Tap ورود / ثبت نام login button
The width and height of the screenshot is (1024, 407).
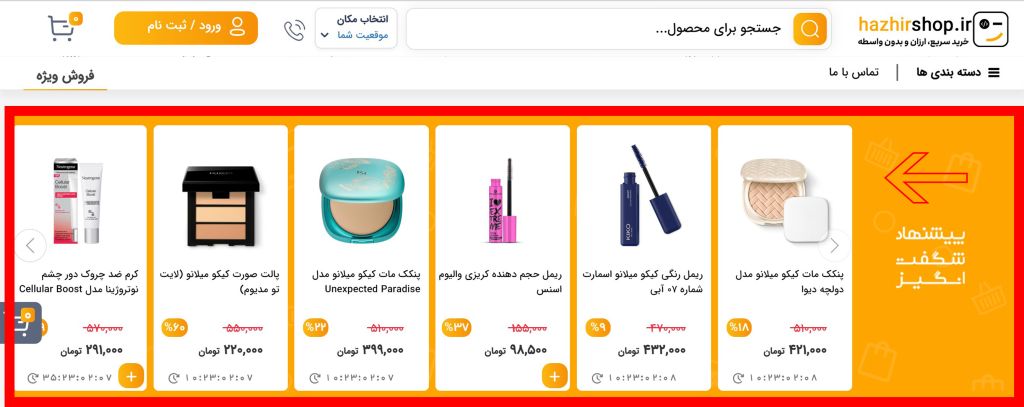186,28
